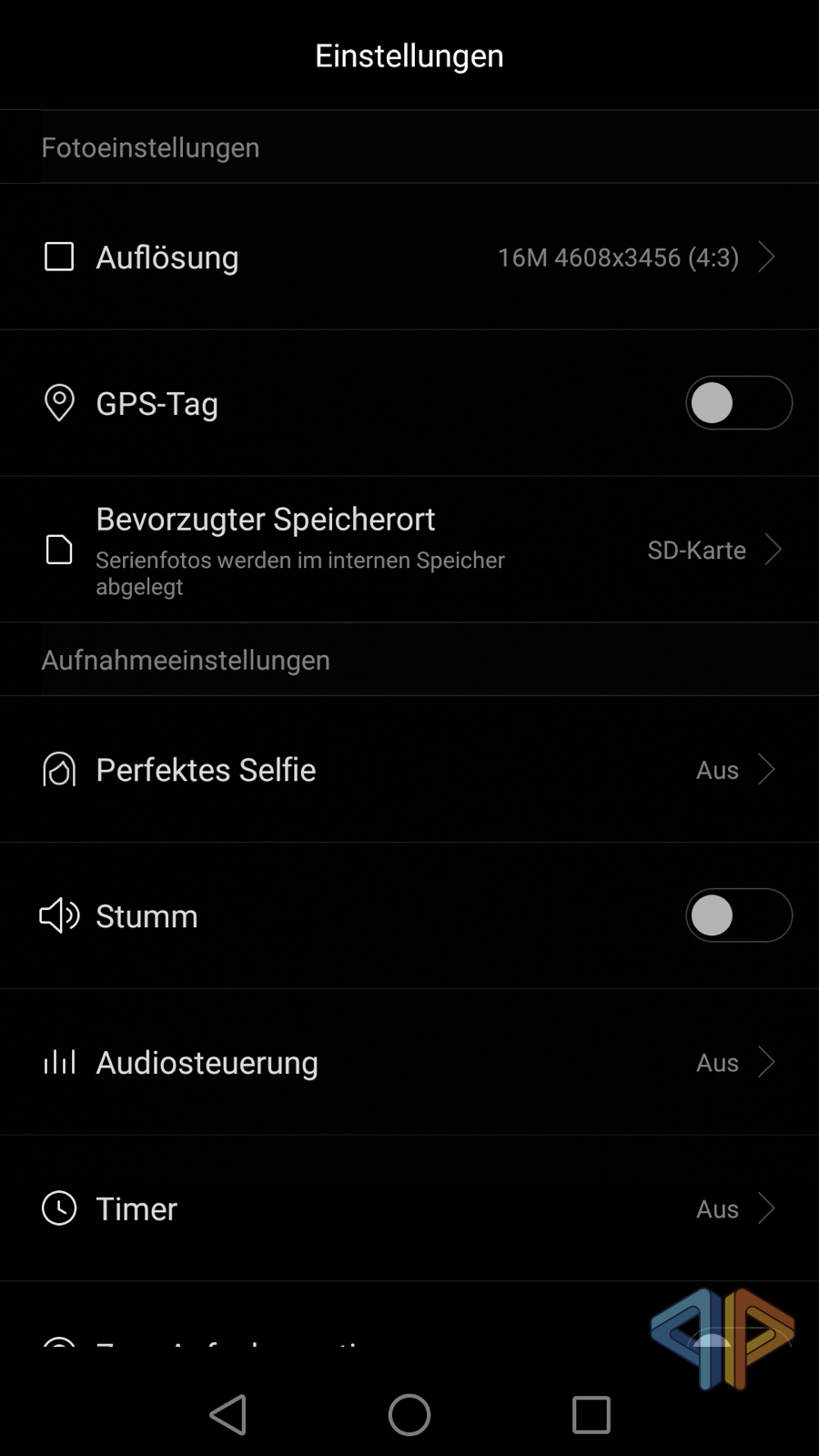Image resolution: width=819 pixels, height=1456 pixels.
Task: Open the recent apps overview
Action: click(x=591, y=1415)
